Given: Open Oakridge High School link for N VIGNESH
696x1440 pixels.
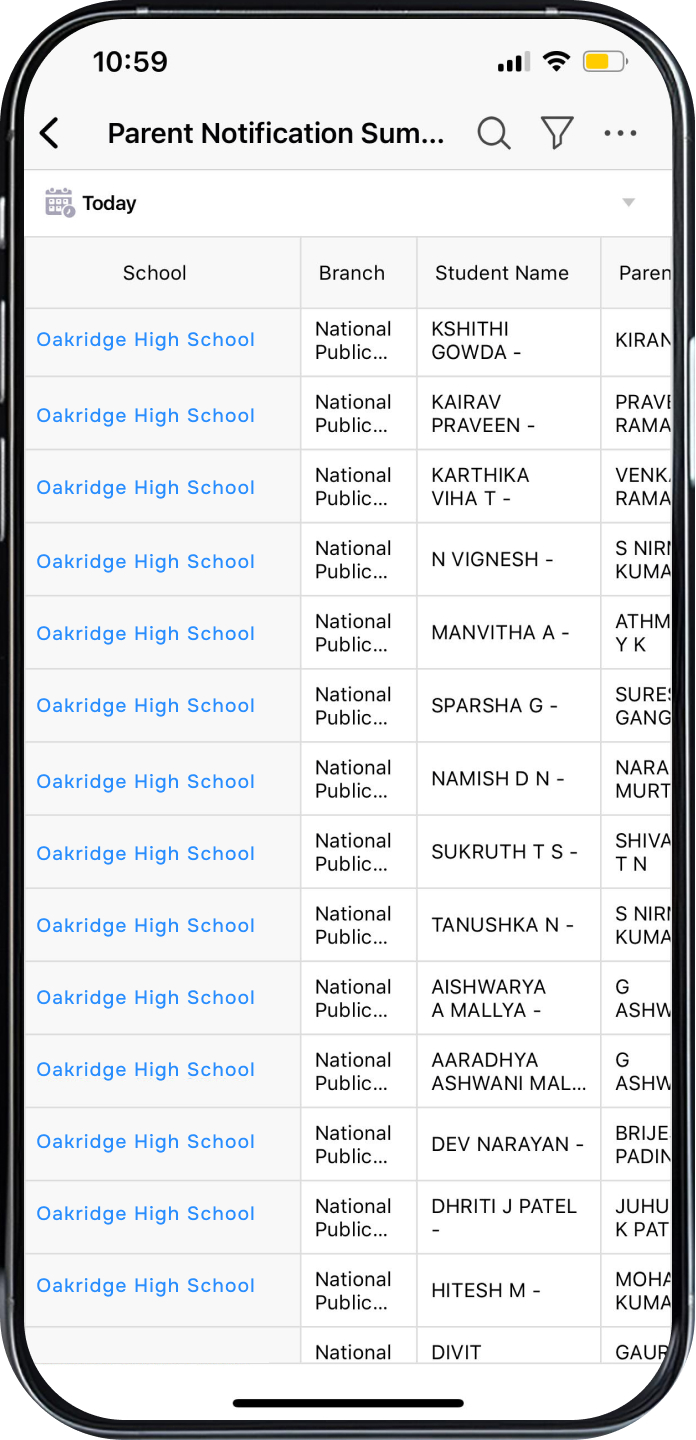Looking at the screenshot, I should click(146, 561).
